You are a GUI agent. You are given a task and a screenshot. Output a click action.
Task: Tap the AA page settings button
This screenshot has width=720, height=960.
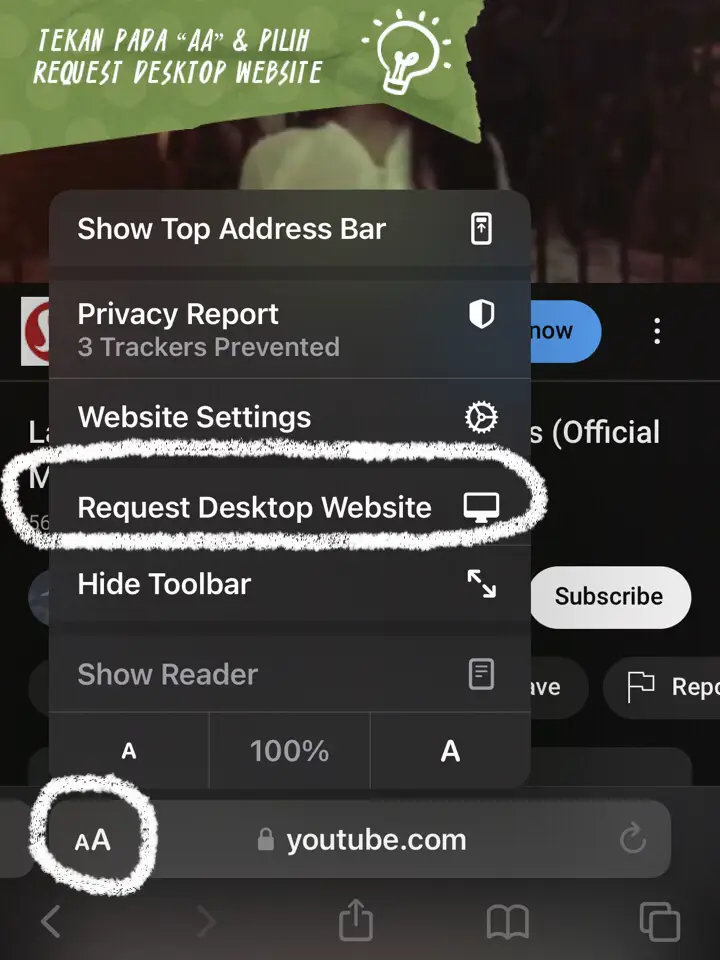click(x=93, y=840)
